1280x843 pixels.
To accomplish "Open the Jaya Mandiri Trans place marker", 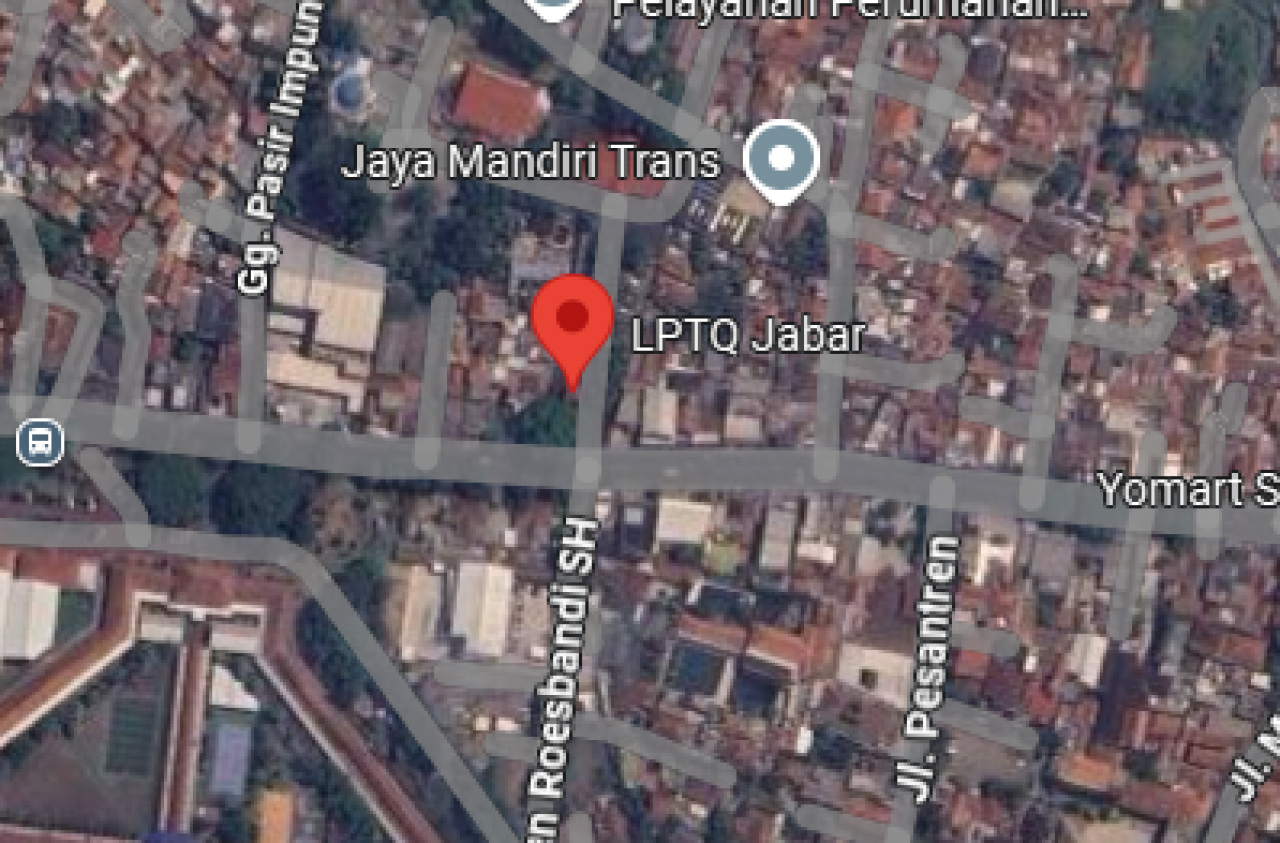I will tap(782, 159).
